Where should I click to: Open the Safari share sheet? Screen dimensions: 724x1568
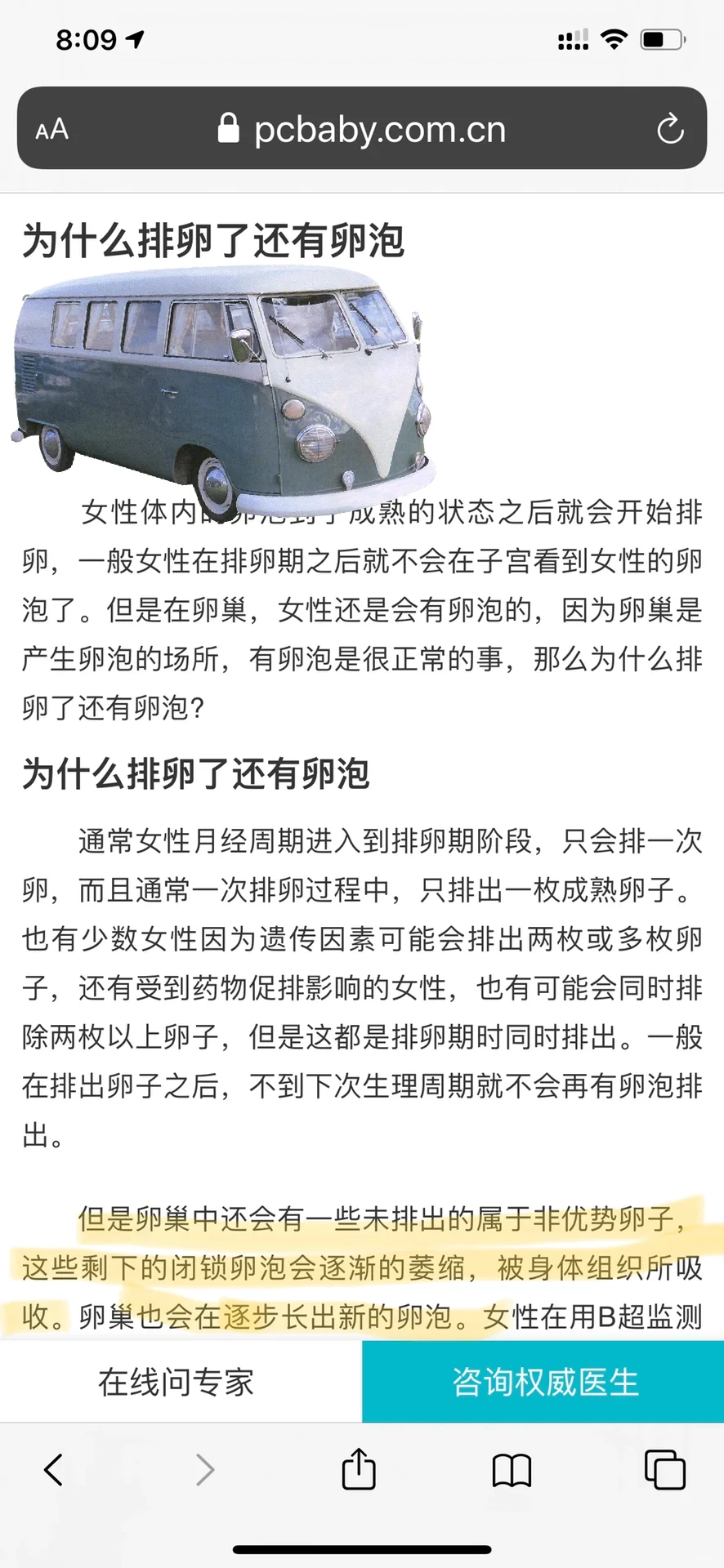358,1469
